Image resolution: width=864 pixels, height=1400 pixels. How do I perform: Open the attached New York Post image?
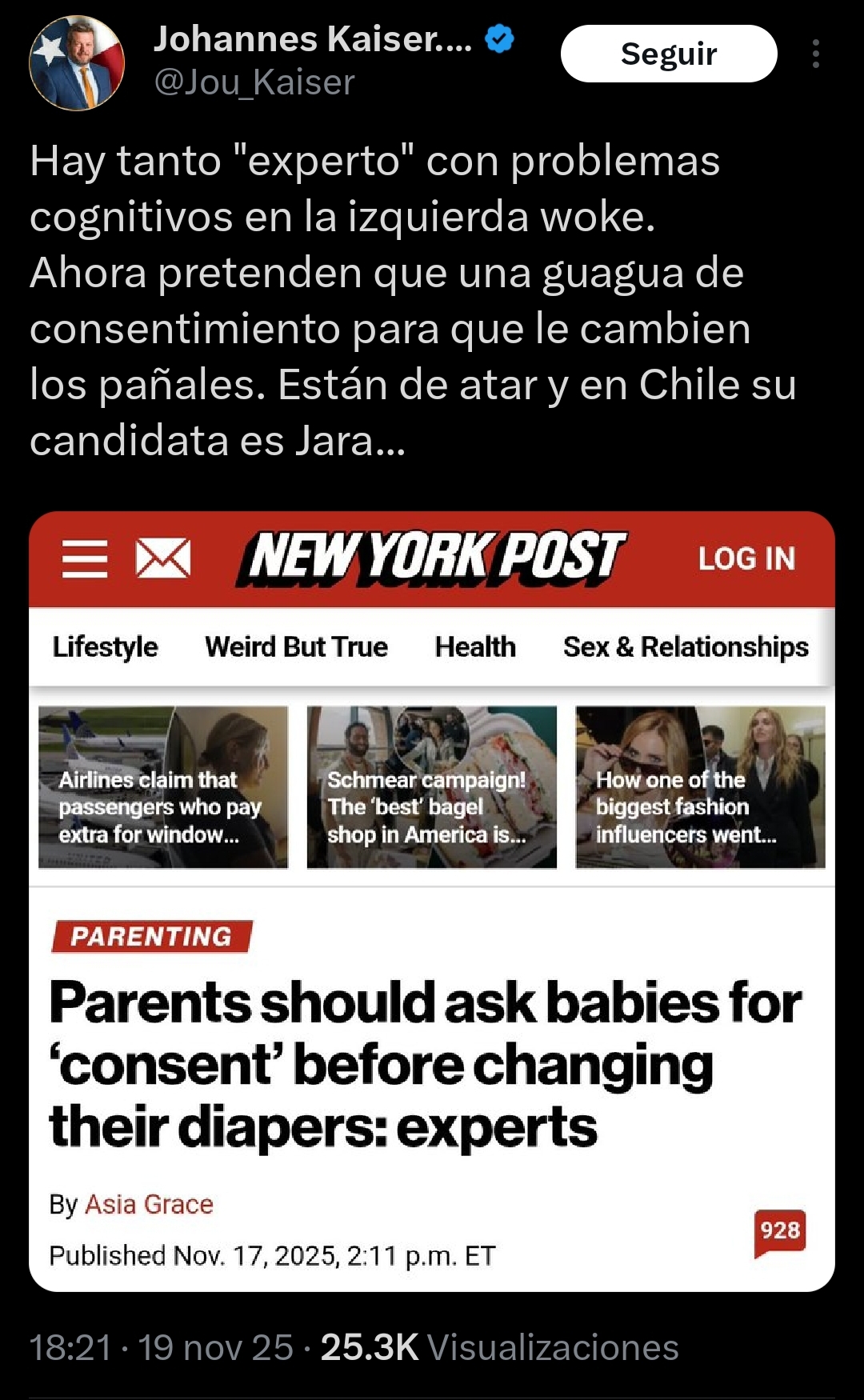point(432,900)
